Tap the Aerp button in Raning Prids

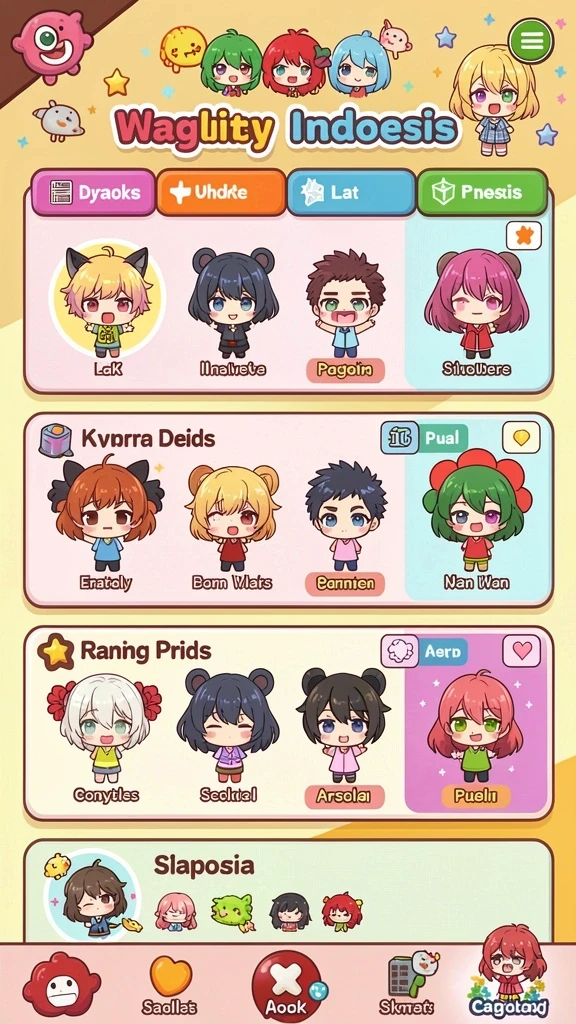click(424, 651)
